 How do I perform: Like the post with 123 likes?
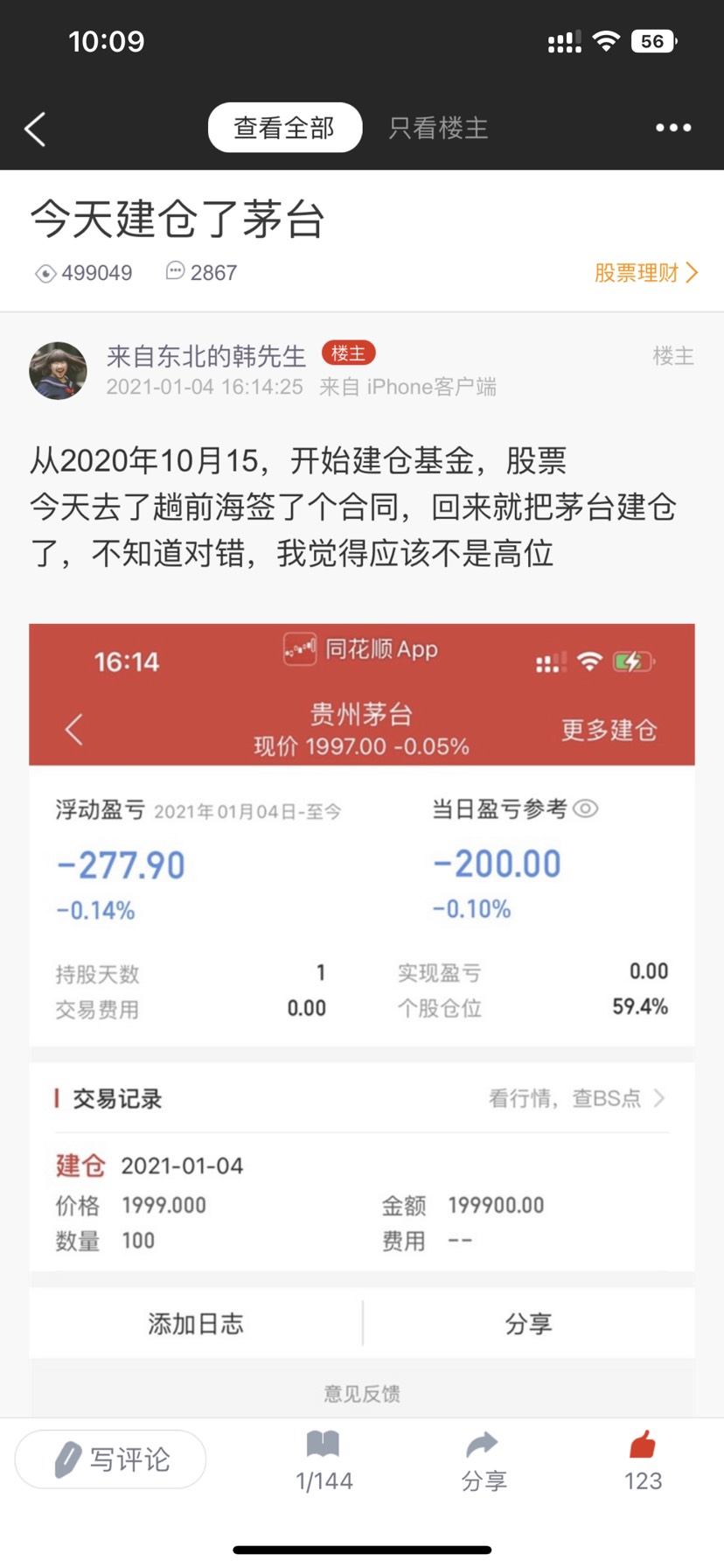[643, 1461]
